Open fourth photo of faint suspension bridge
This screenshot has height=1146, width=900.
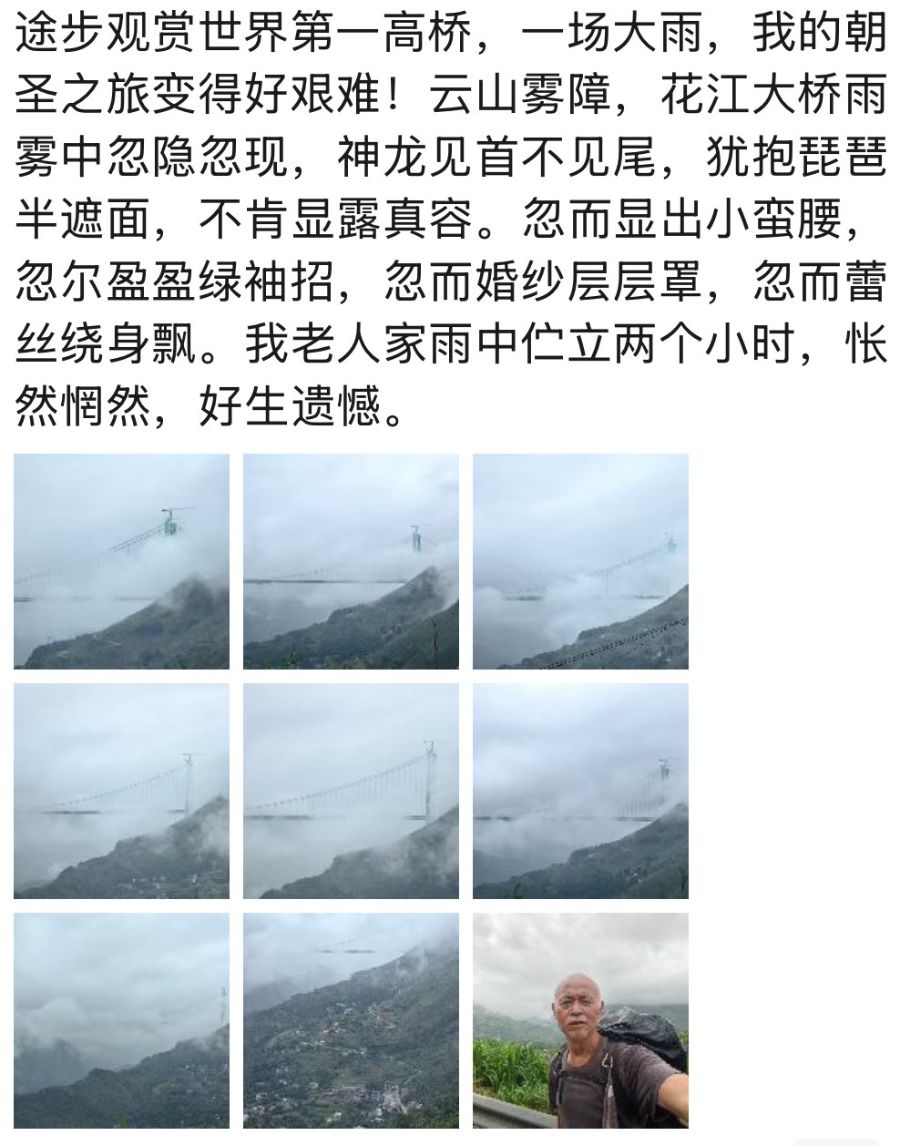(x=121, y=790)
